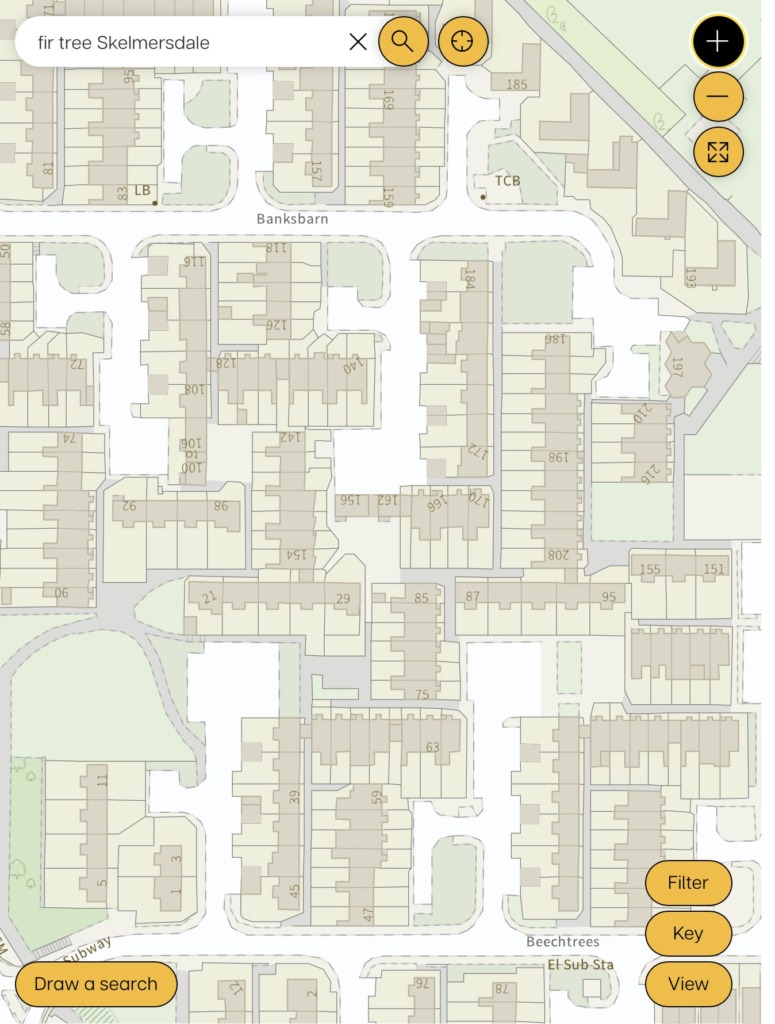Viewport: 775px width, 1024px height.
Task: Expand the map to fullscreen
Action: [x=718, y=152]
